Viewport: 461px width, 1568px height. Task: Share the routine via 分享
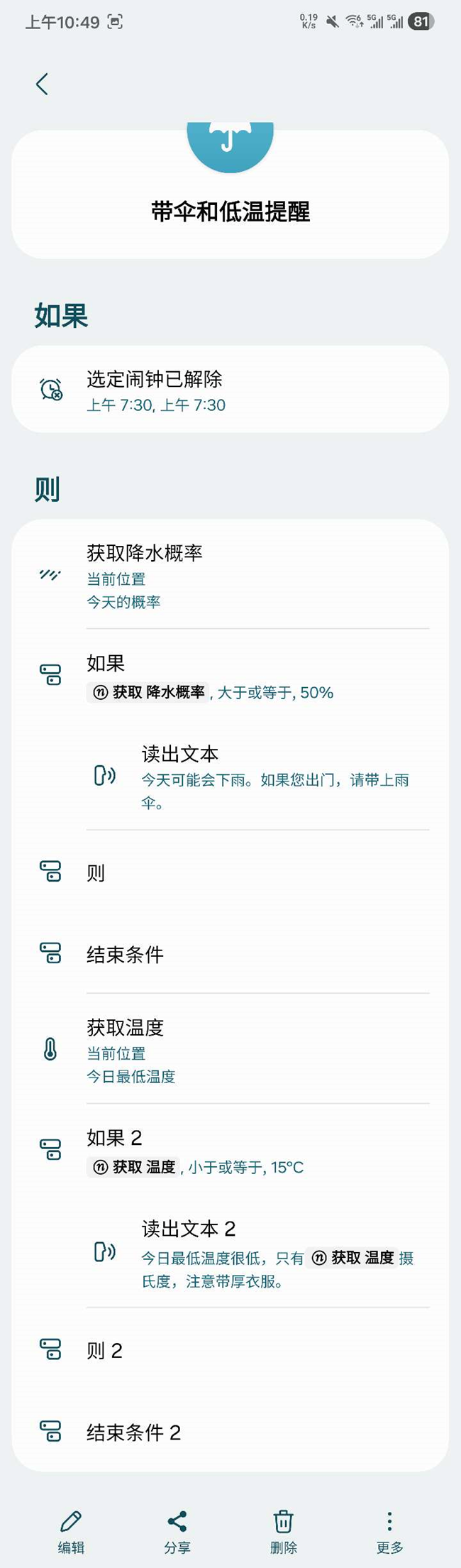[x=177, y=1533]
